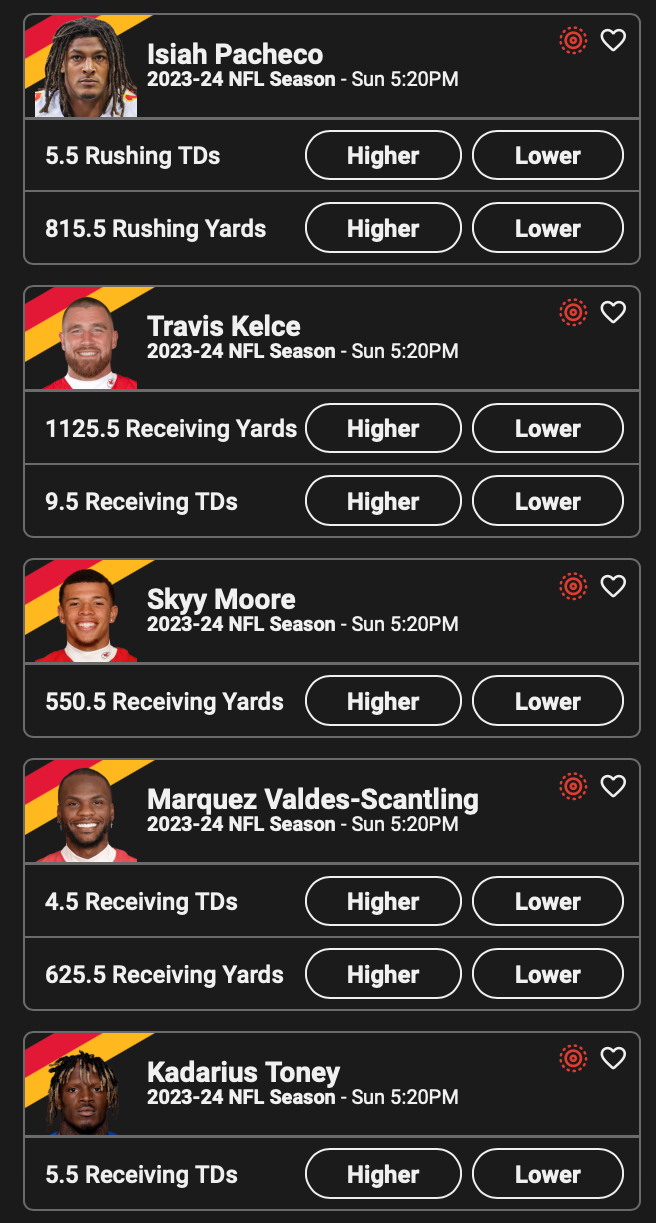Favorite Travis Kelce with the heart icon
Screen dimensions: 656x1223
pos(613,313)
